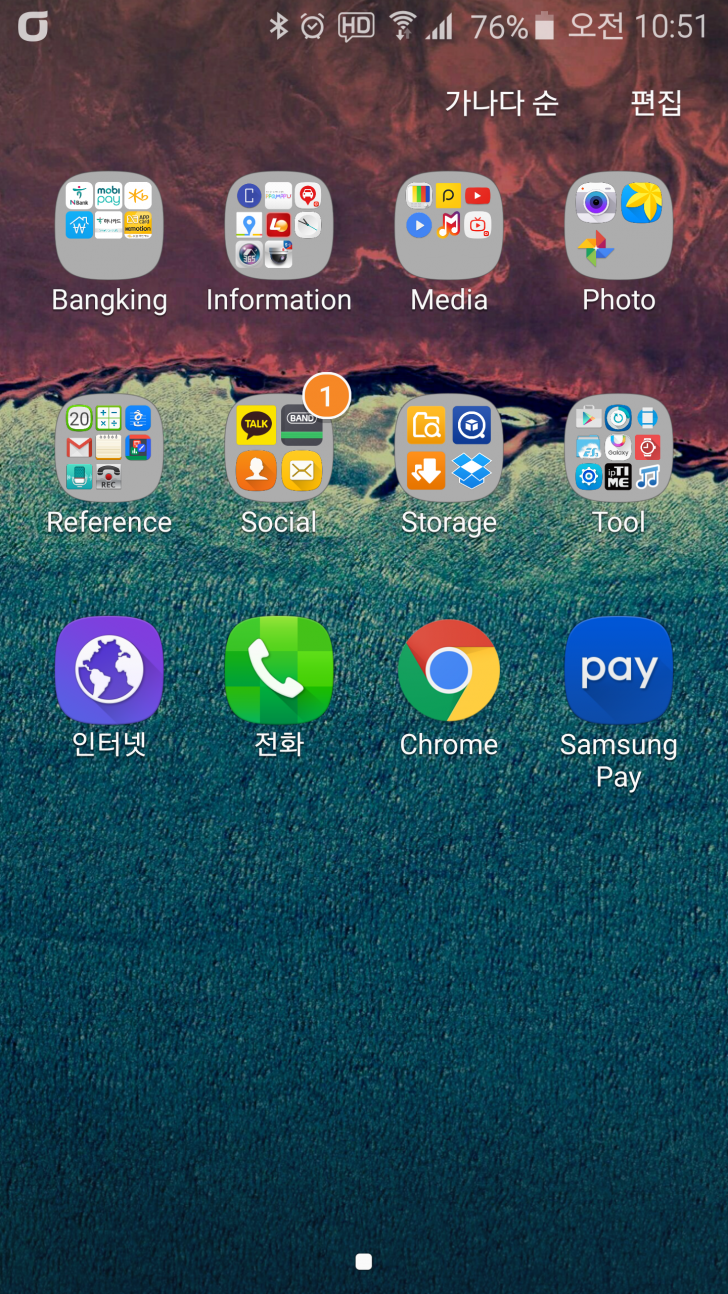Tap the 가나다 순 sort button
The width and height of the screenshot is (728, 1294).
point(501,102)
